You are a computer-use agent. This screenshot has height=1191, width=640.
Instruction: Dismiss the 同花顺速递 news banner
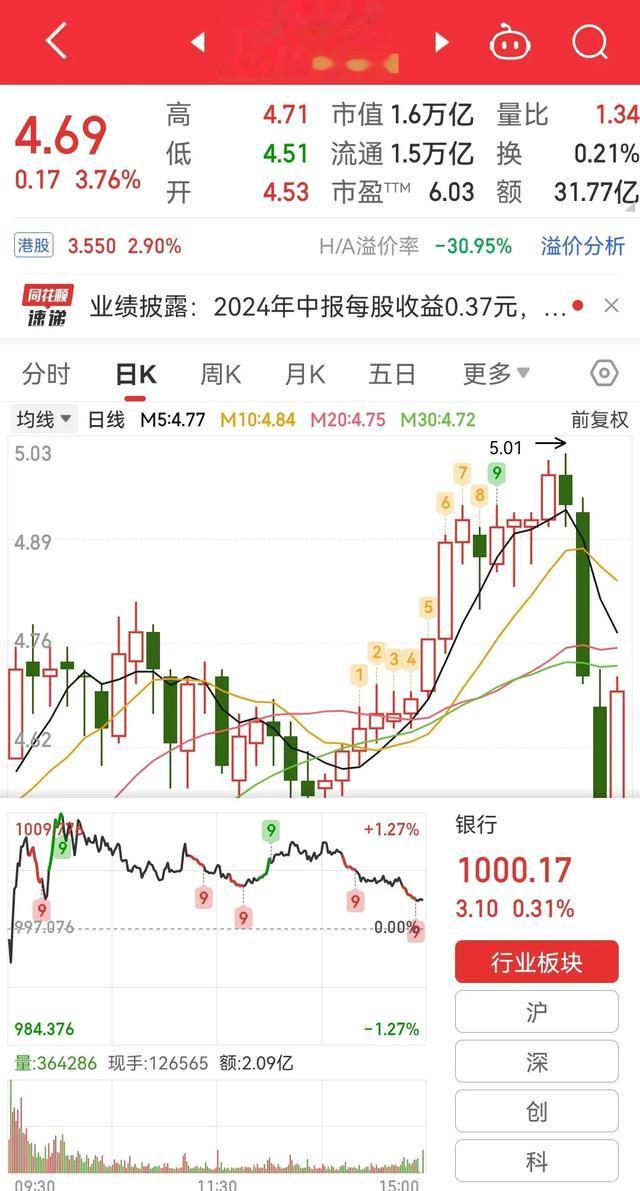coord(611,306)
